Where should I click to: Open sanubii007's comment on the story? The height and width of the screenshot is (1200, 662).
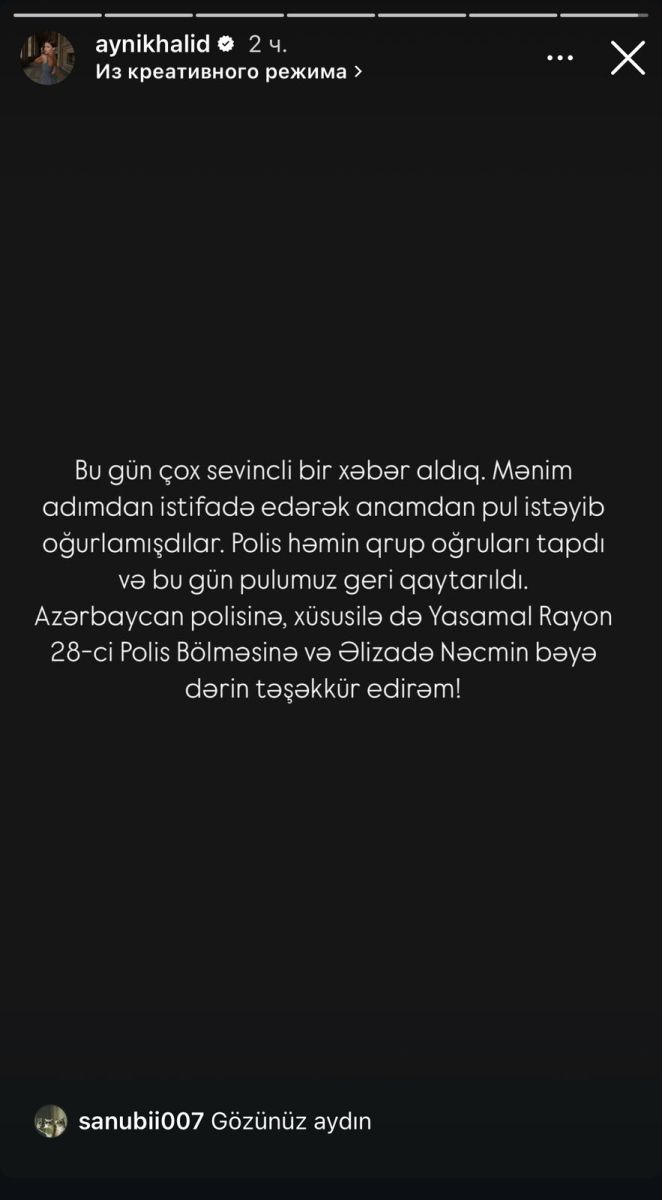point(203,1121)
